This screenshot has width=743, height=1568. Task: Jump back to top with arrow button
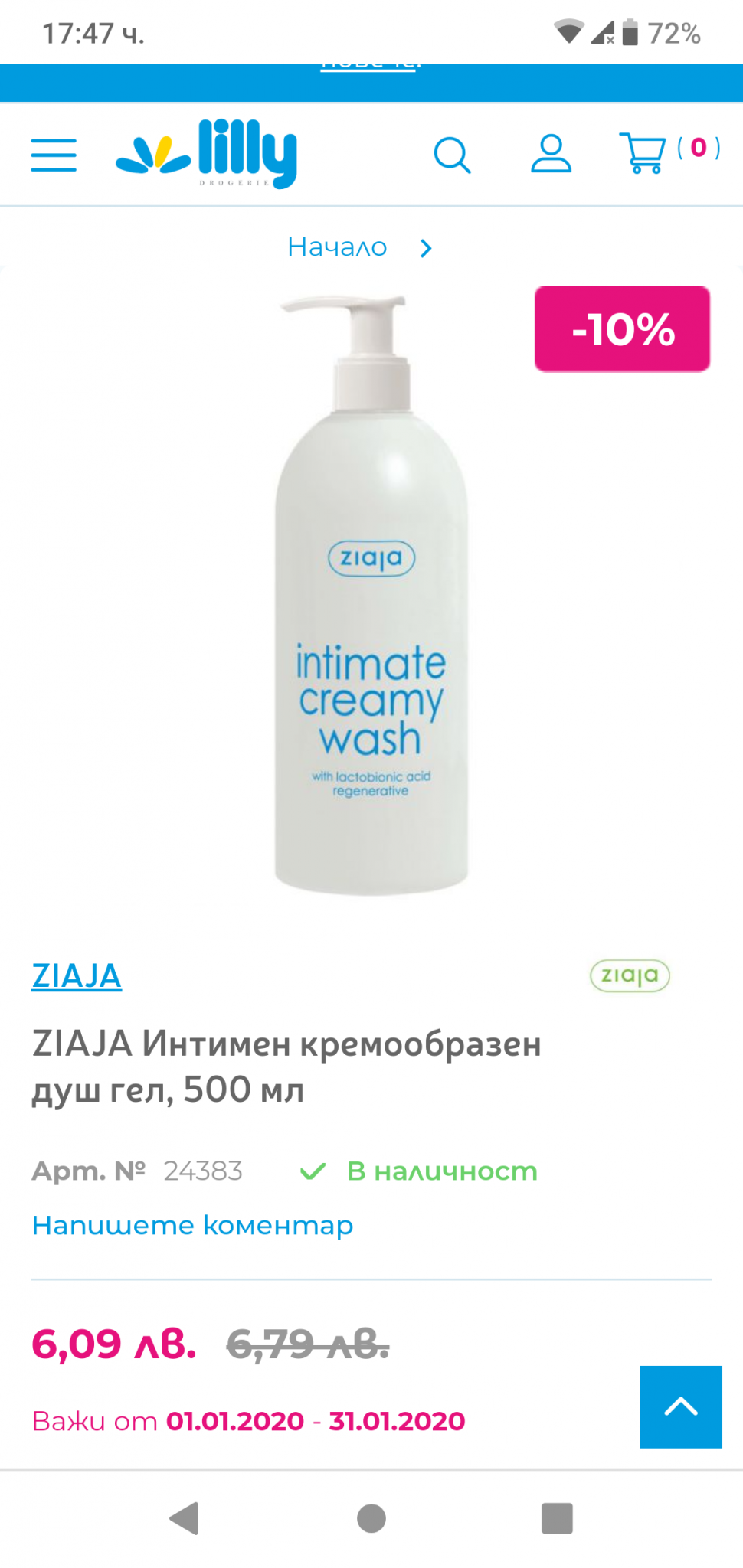680,1406
